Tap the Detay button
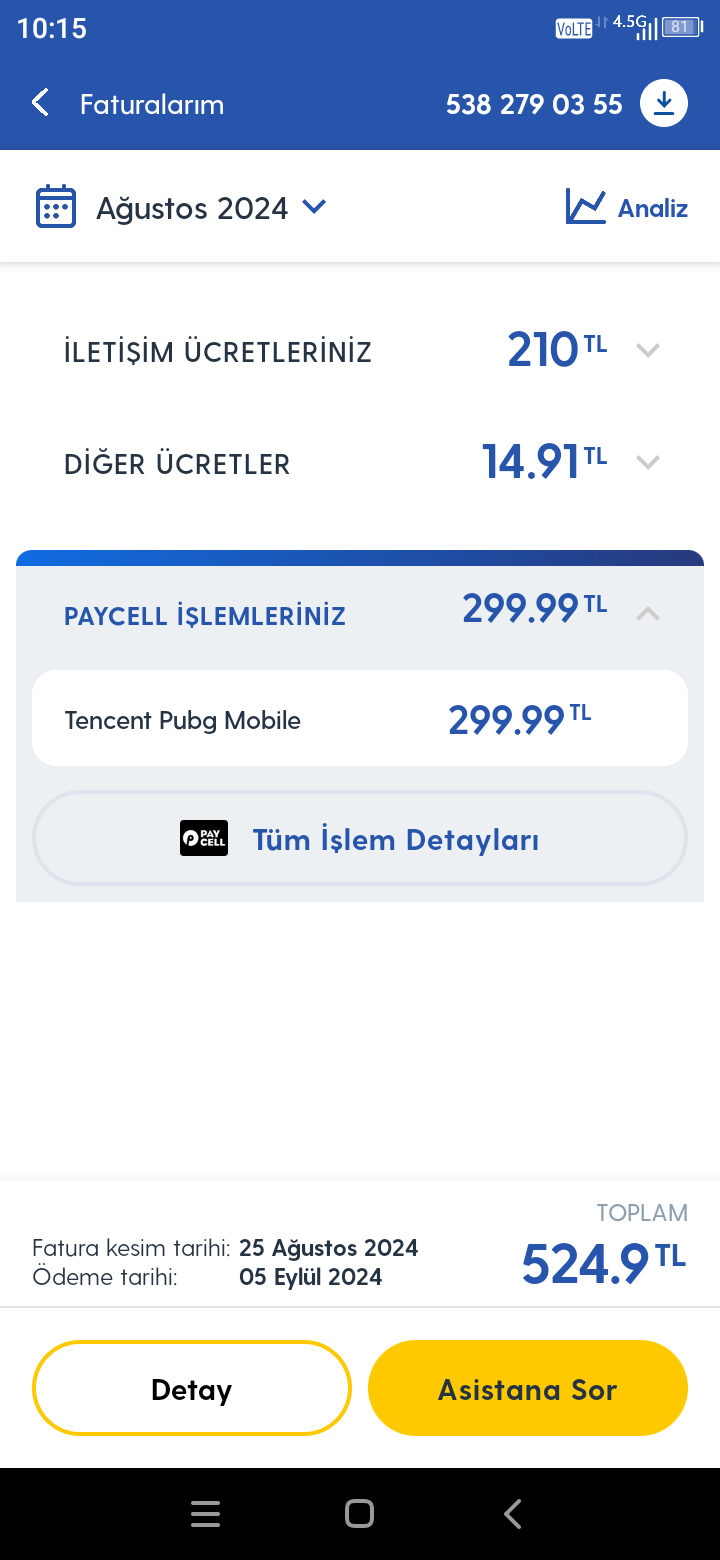 [x=192, y=1388]
